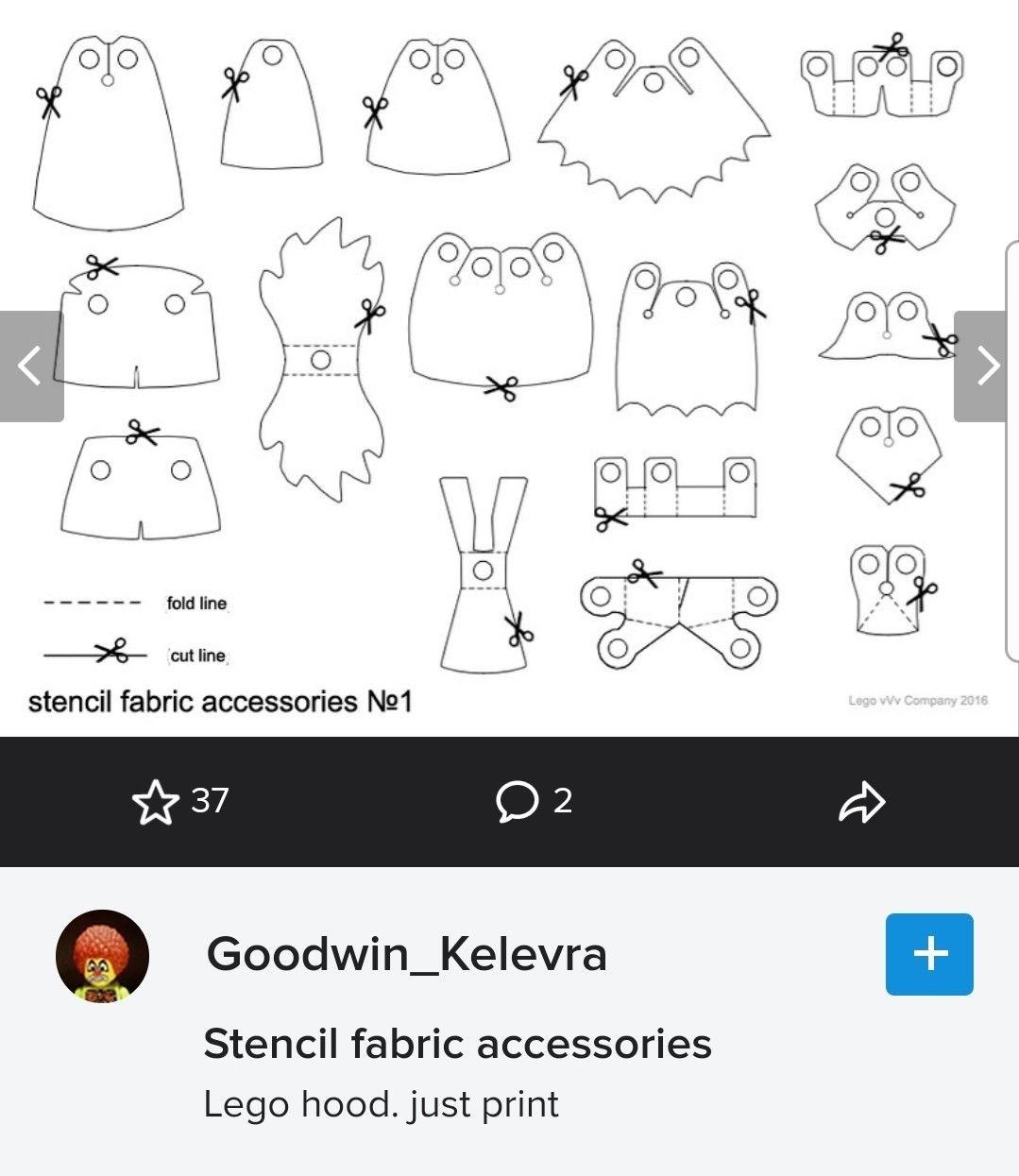Click the "2" comment count
Screen dimensions: 1019x1176
click(x=563, y=801)
